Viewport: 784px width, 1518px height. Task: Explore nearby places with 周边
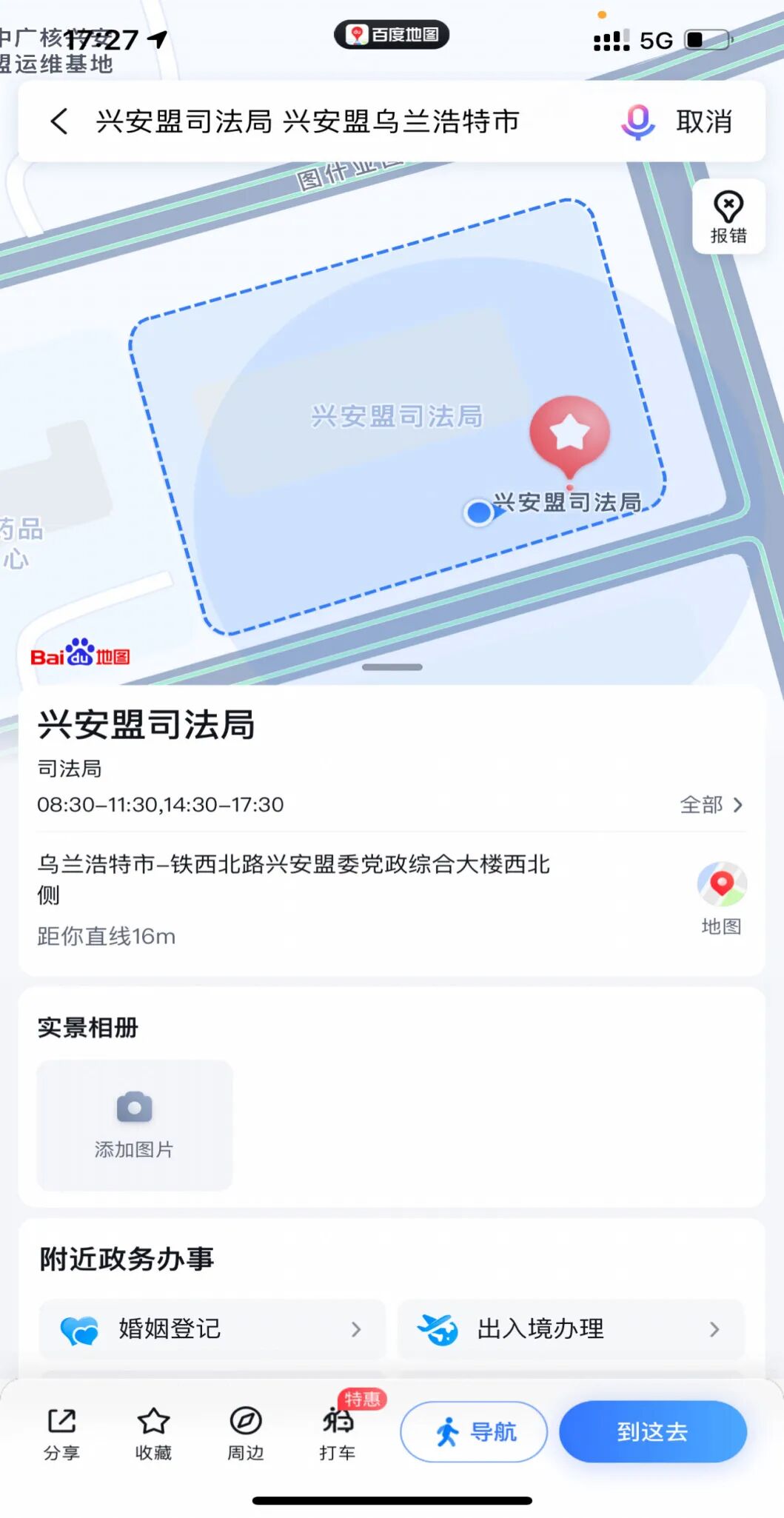[245, 1434]
